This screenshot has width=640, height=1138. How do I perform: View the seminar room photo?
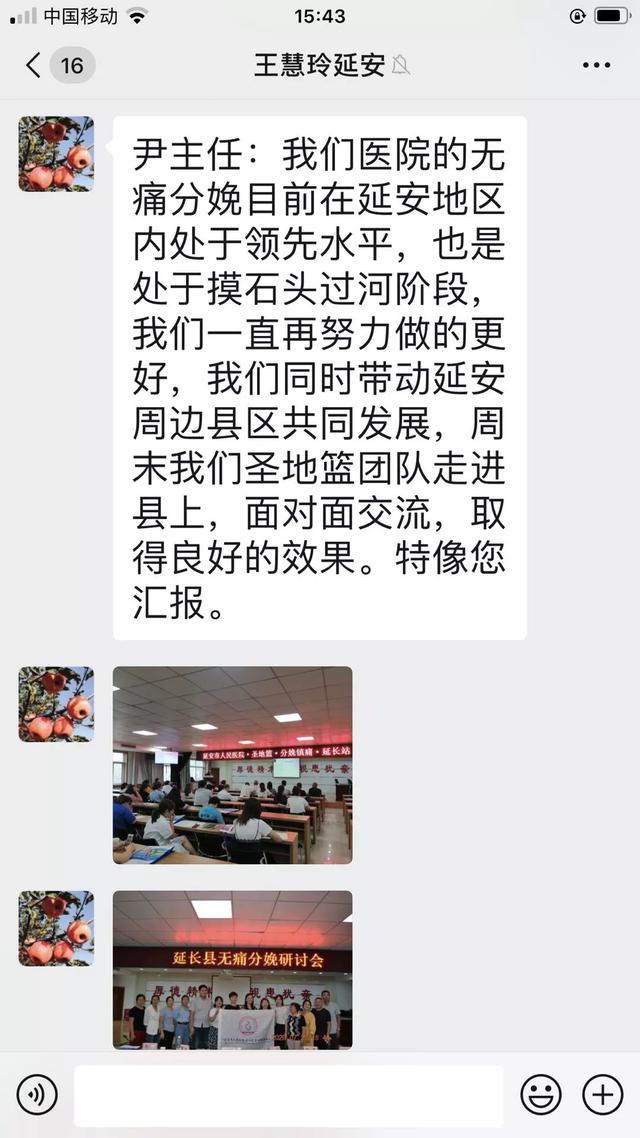pyautogui.click(x=232, y=765)
